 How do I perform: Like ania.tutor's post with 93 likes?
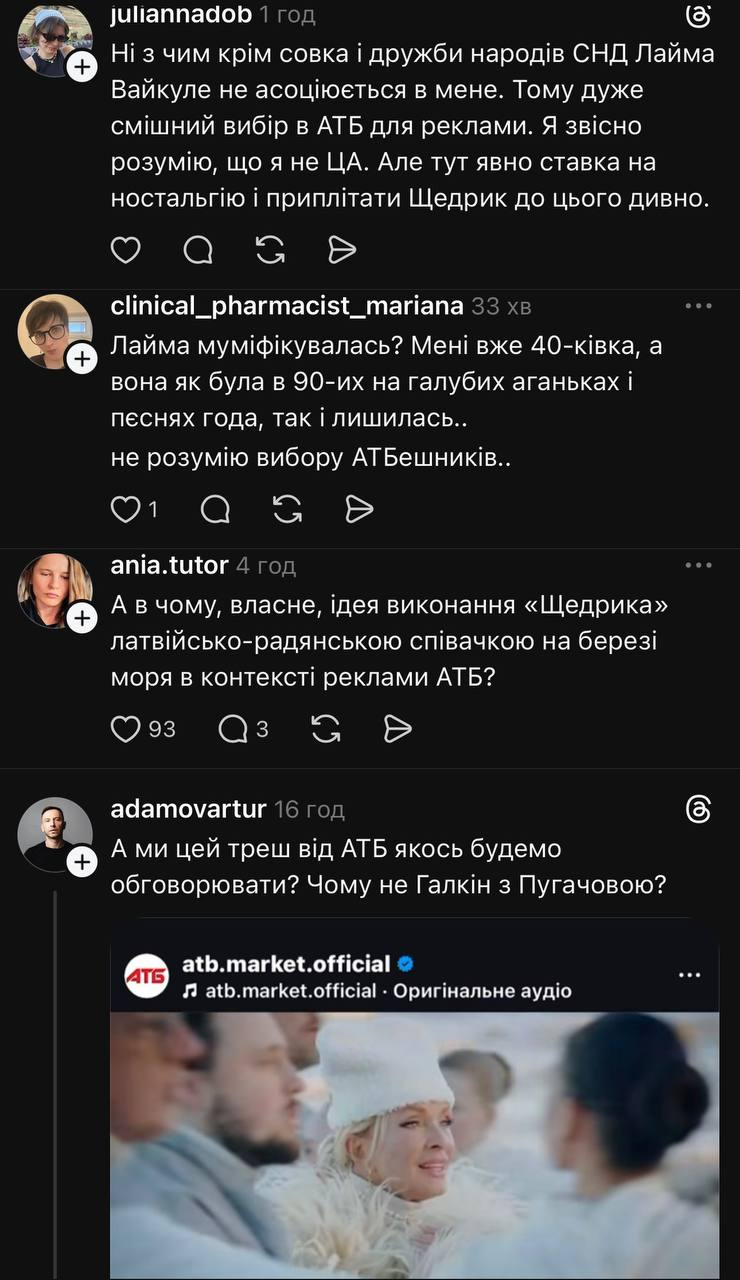(x=125, y=730)
